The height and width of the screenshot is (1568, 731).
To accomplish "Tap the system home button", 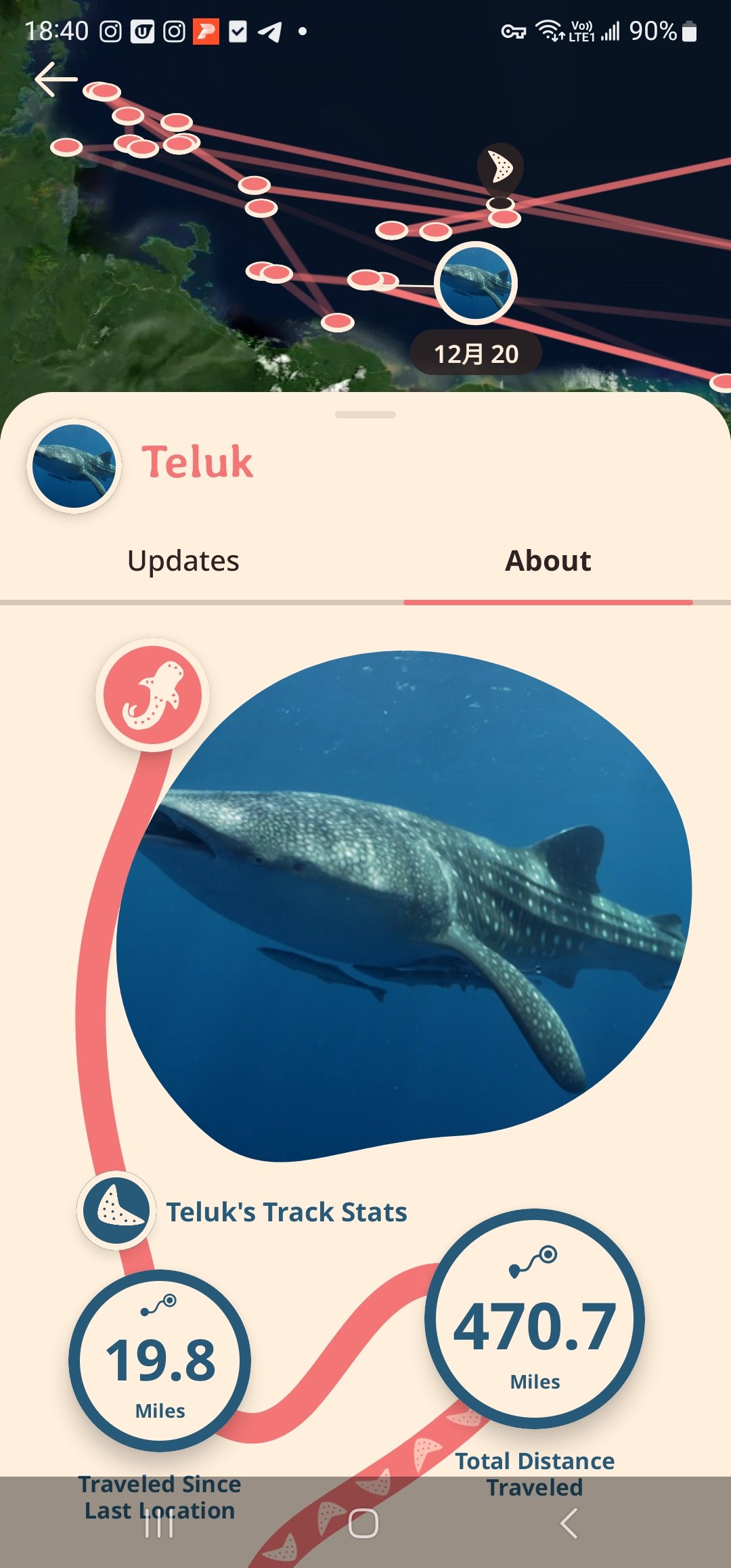I will pos(363,1523).
